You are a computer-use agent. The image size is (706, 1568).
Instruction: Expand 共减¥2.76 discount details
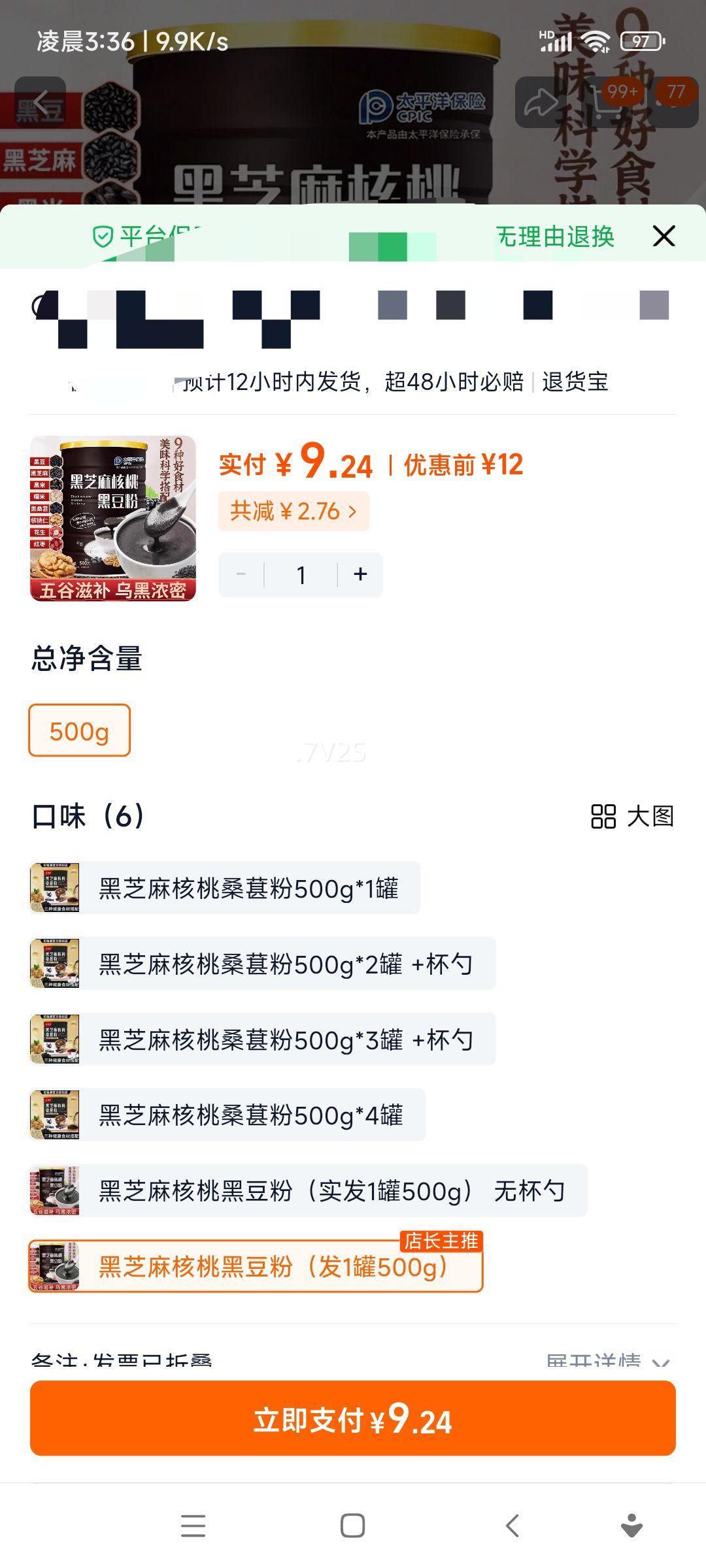tap(292, 512)
